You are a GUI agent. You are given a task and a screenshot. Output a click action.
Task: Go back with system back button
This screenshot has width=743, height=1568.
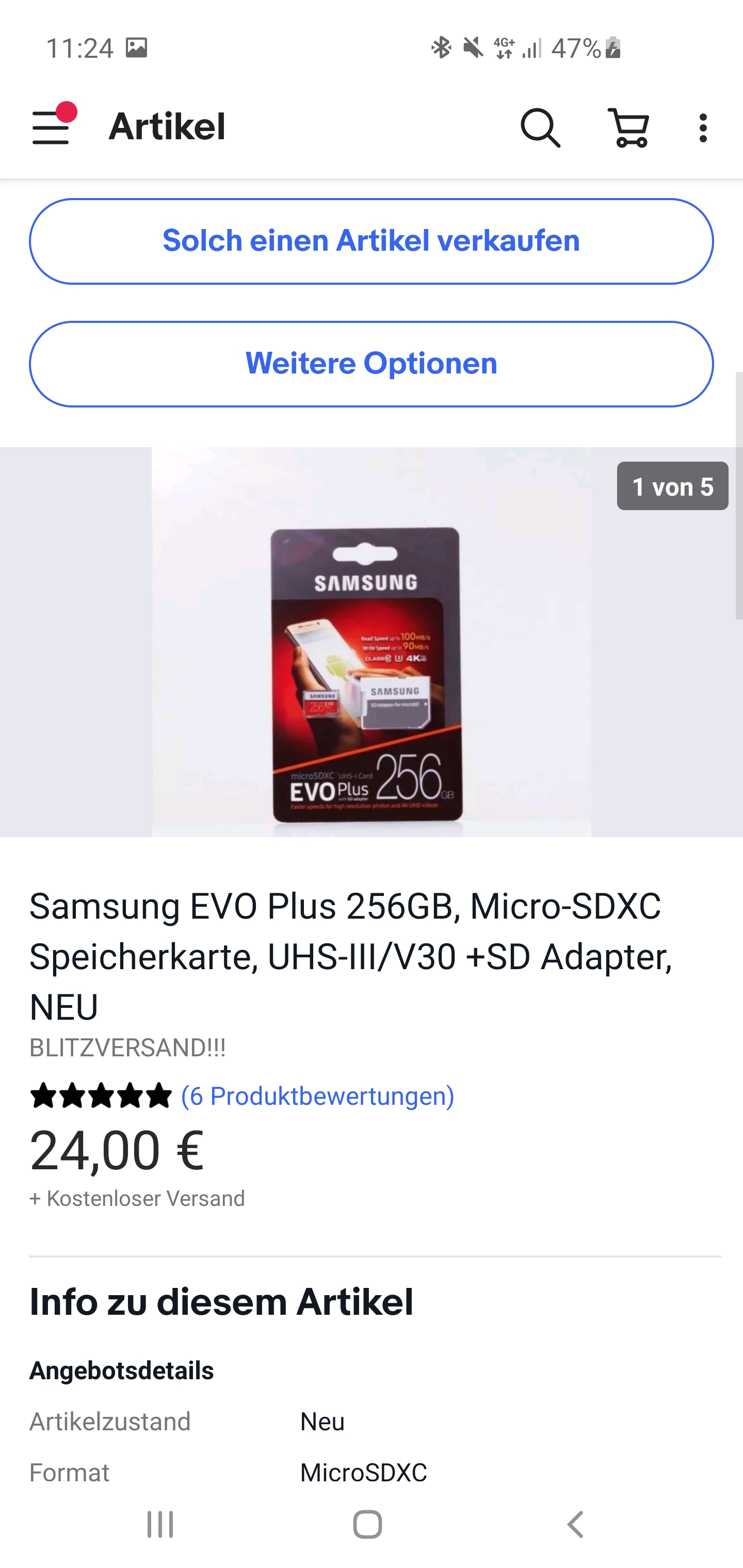tap(575, 1524)
